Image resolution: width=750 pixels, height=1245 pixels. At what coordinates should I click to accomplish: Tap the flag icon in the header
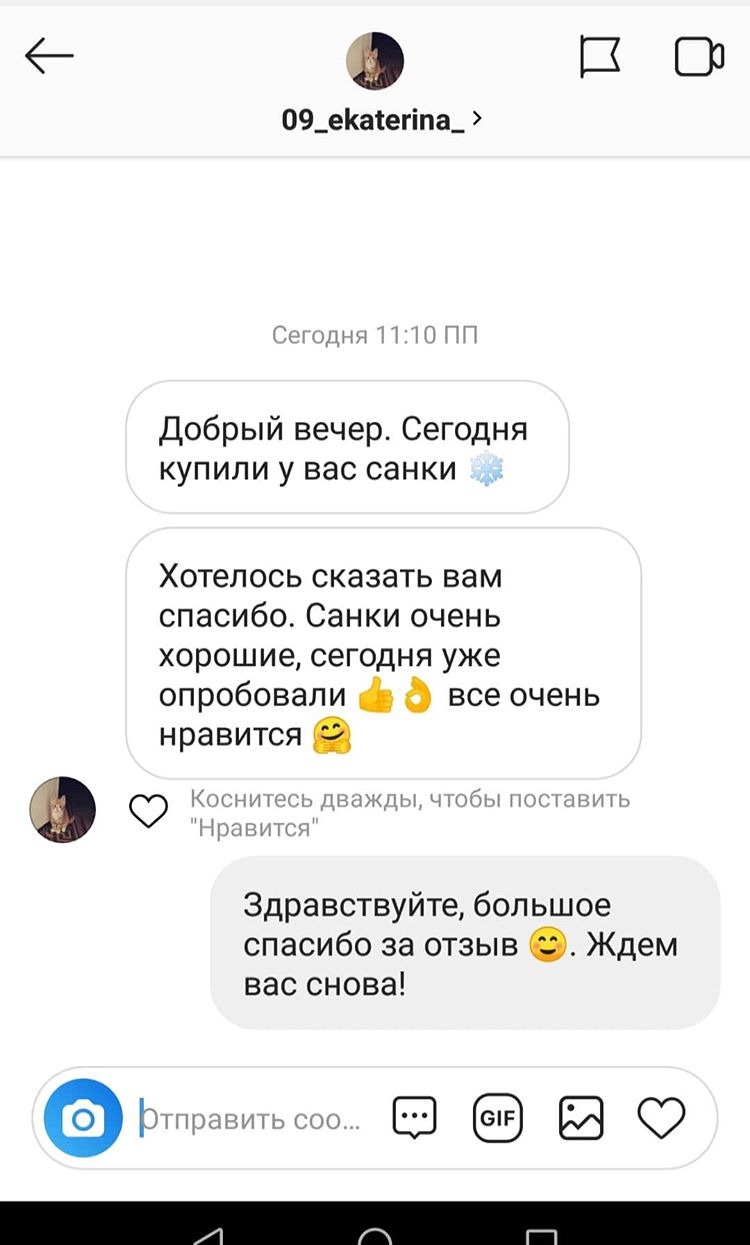coord(600,57)
